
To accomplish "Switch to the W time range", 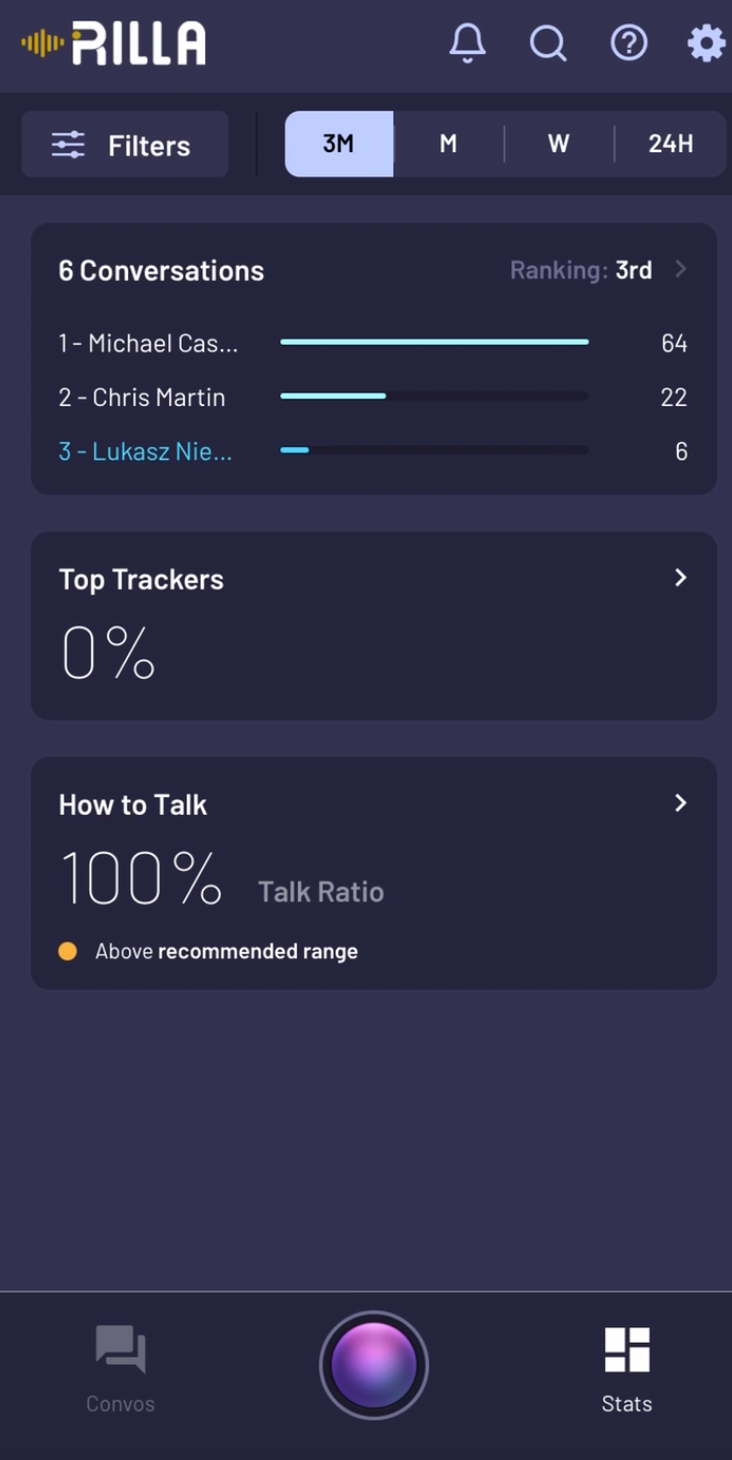I will [x=558, y=144].
